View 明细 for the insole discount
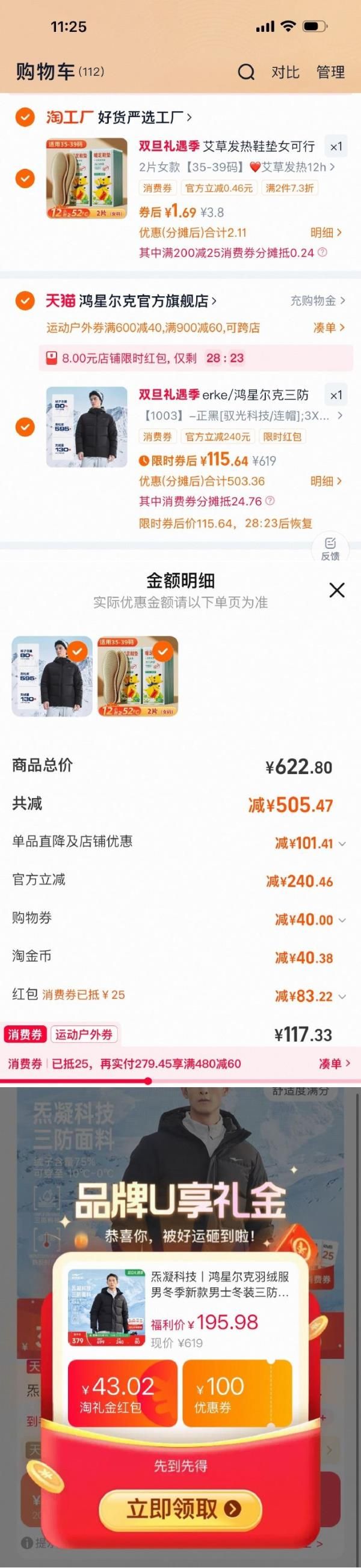Viewport: 361px width, 1568px height. [x=326, y=233]
